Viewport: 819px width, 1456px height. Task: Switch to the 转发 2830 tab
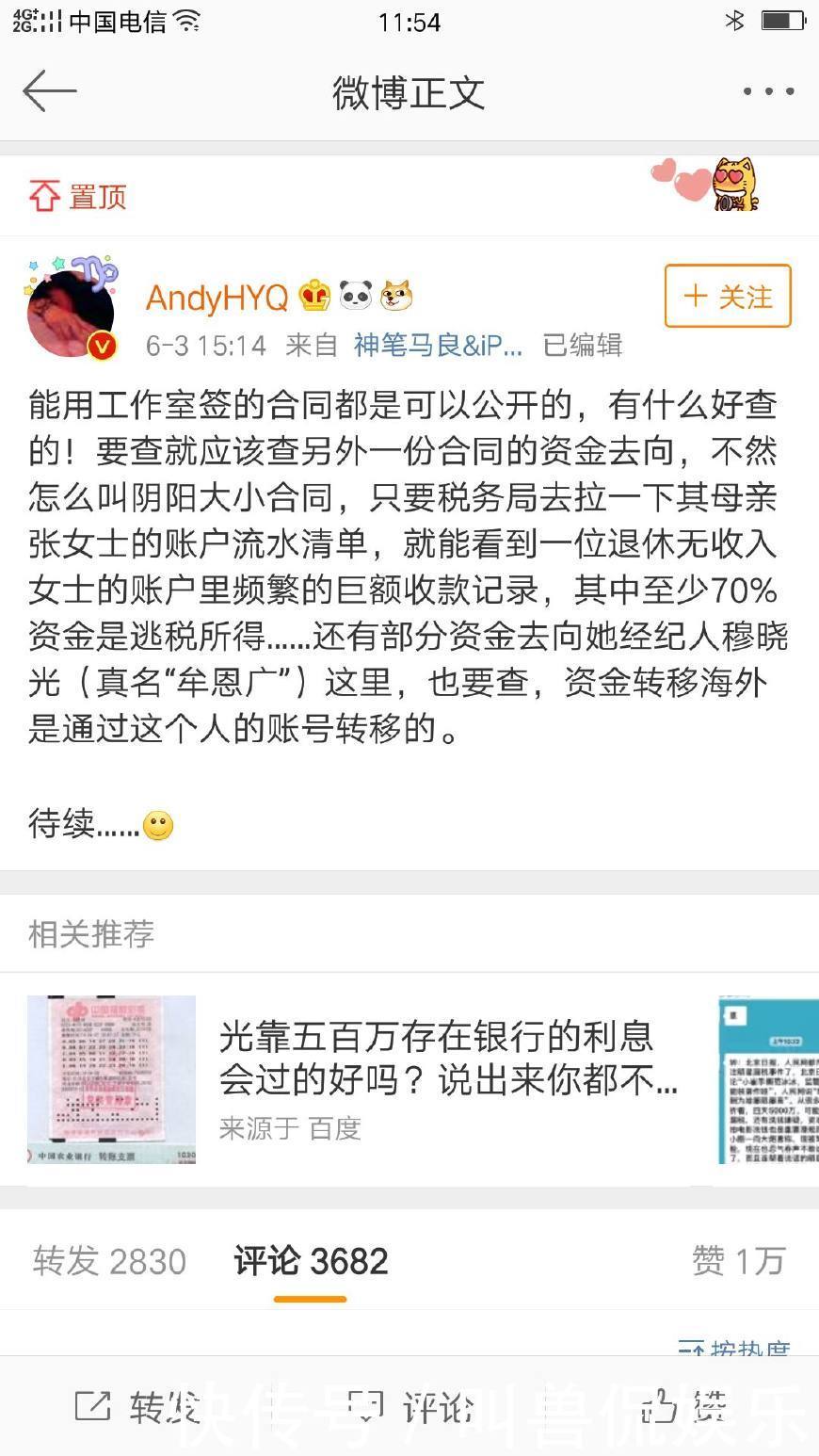tap(107, 1261)
